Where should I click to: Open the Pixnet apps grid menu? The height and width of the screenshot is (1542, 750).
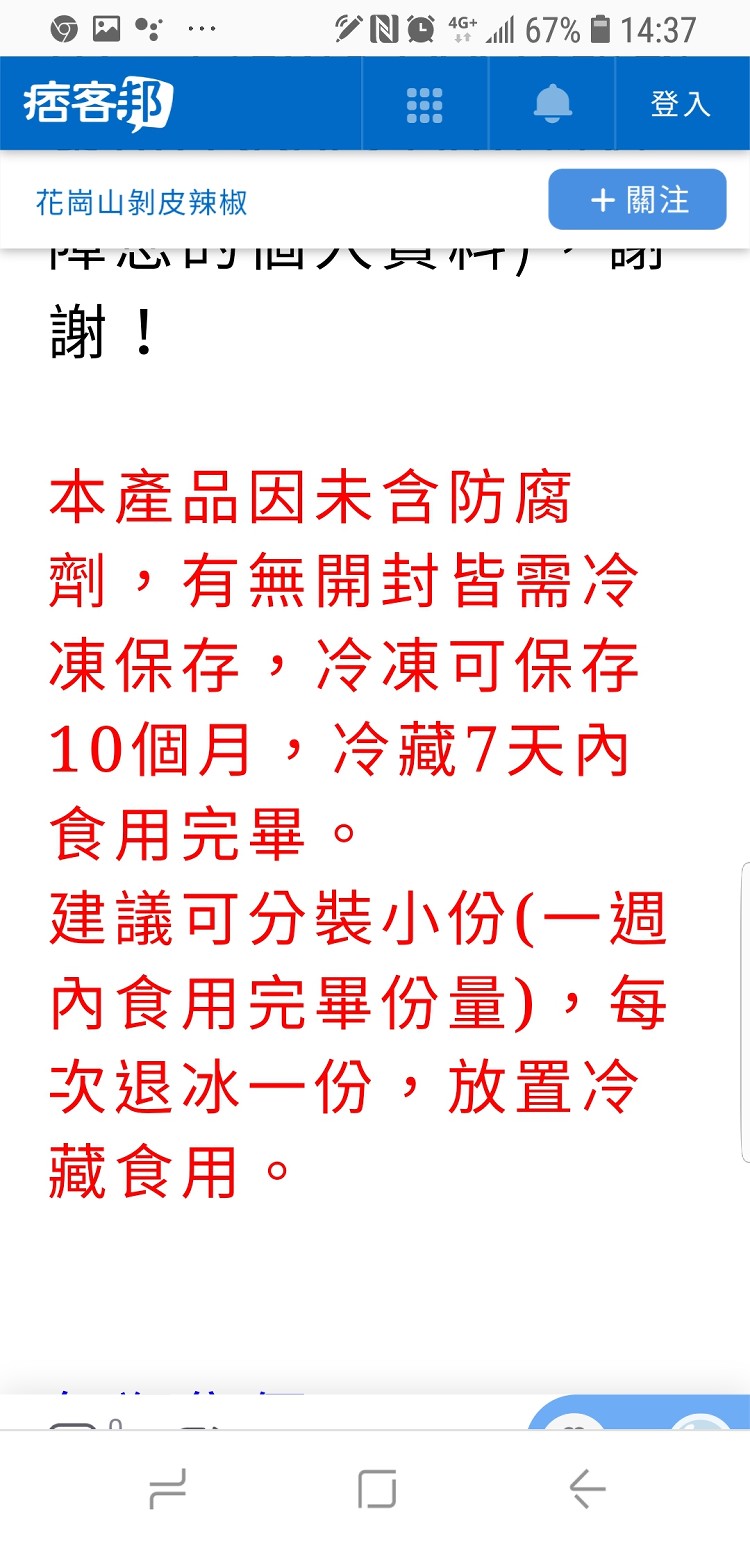tap(425, 104)
